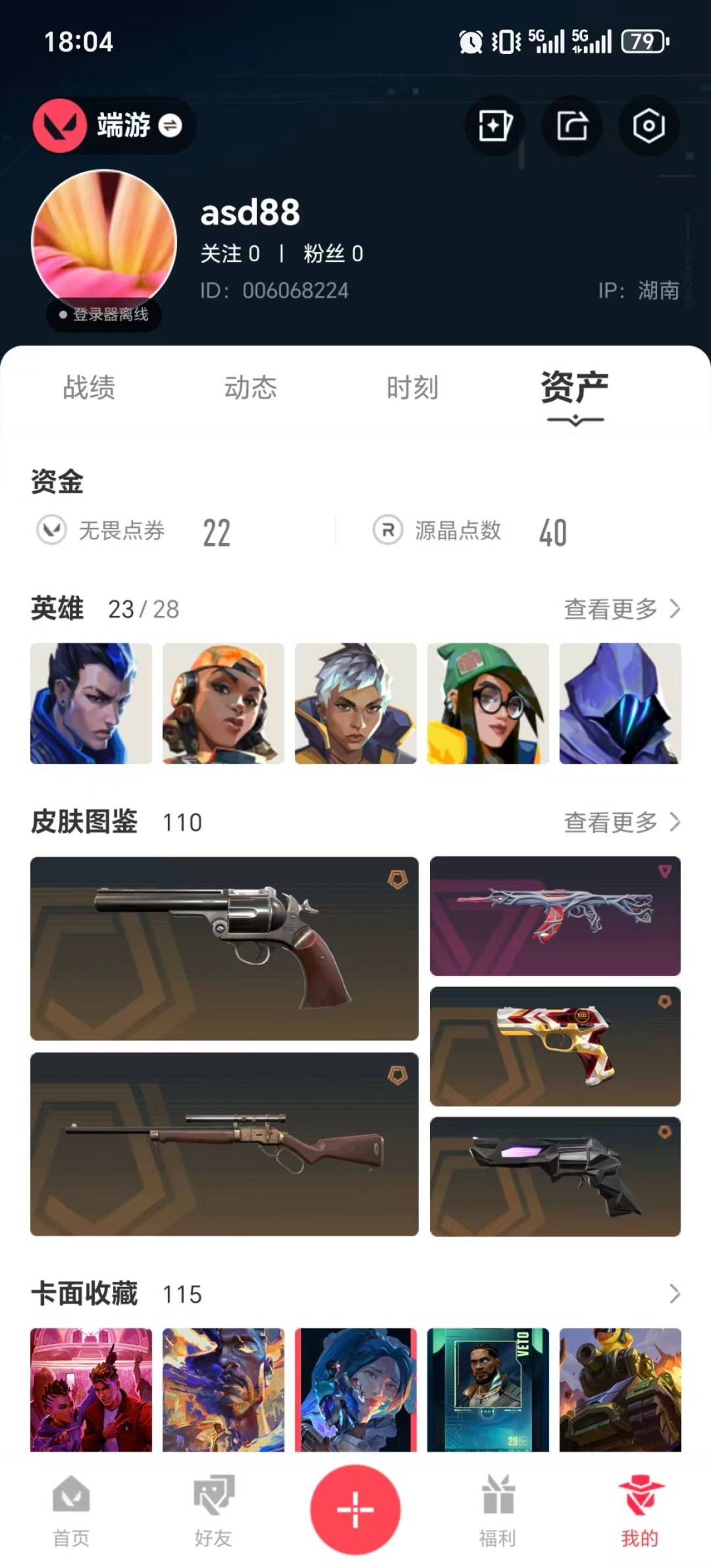711x1568 pixels.
Task: Open the camera capture icon top right
Action: pyautogui.click(x=648, y=127)
